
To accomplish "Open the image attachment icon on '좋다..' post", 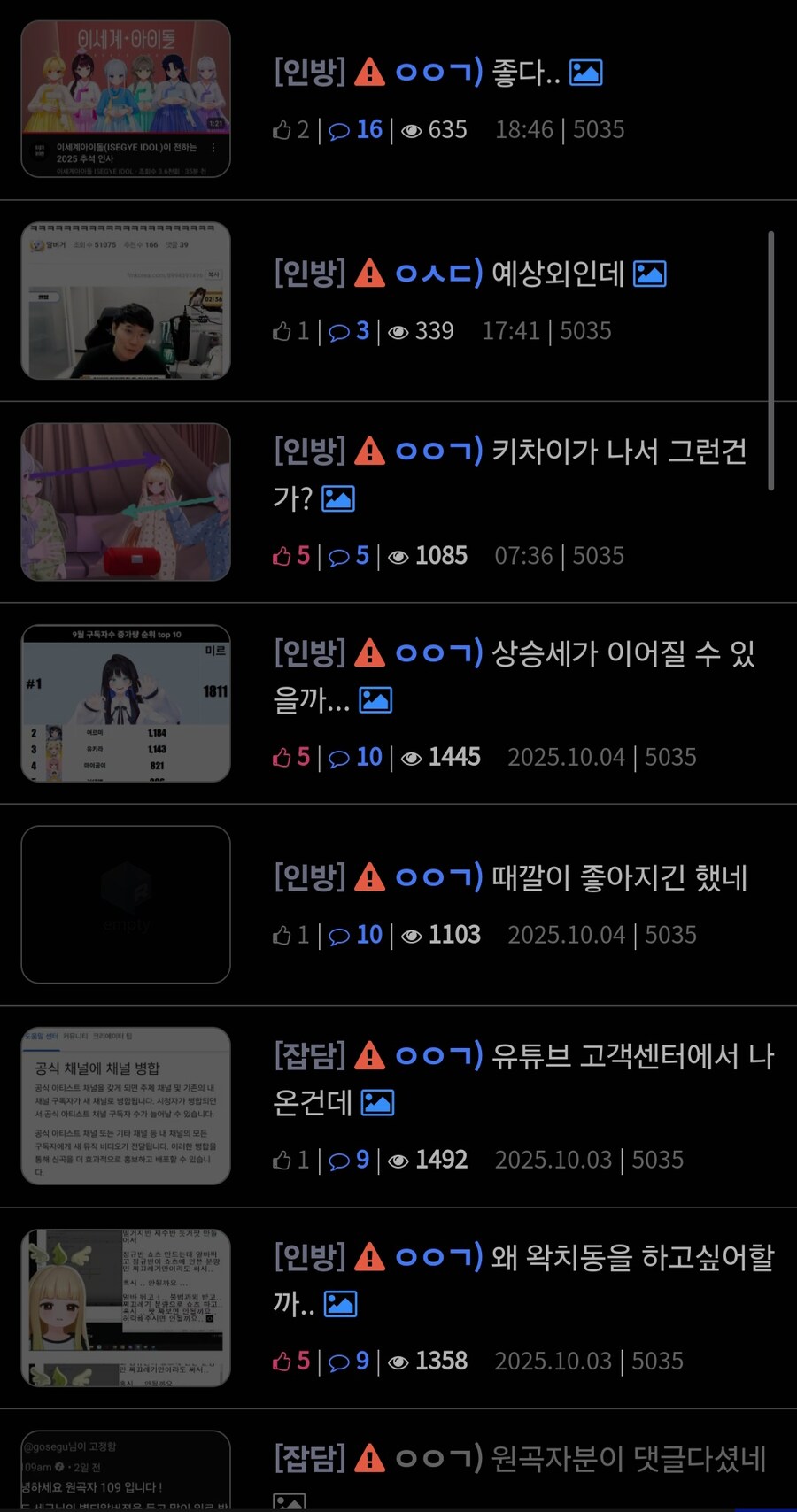I will tap(587, 73).
